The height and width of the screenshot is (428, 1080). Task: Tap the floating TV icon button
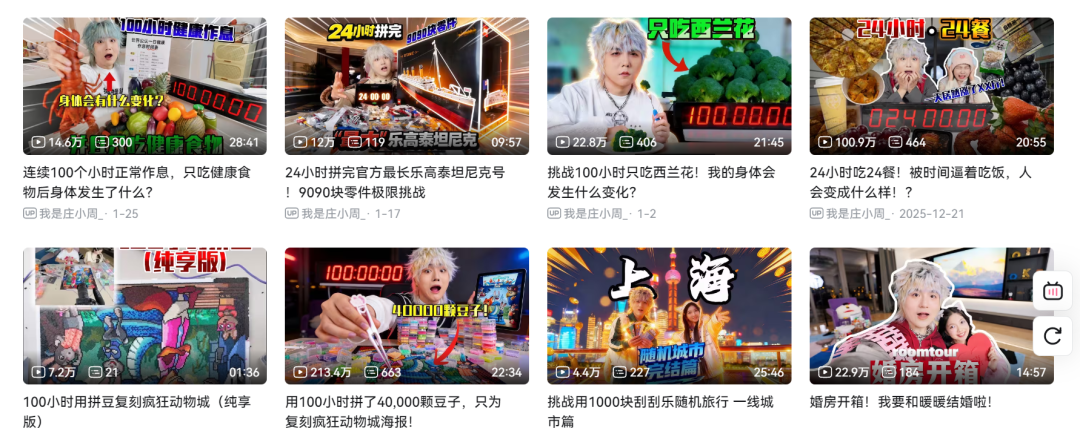tap(1052, 291)
